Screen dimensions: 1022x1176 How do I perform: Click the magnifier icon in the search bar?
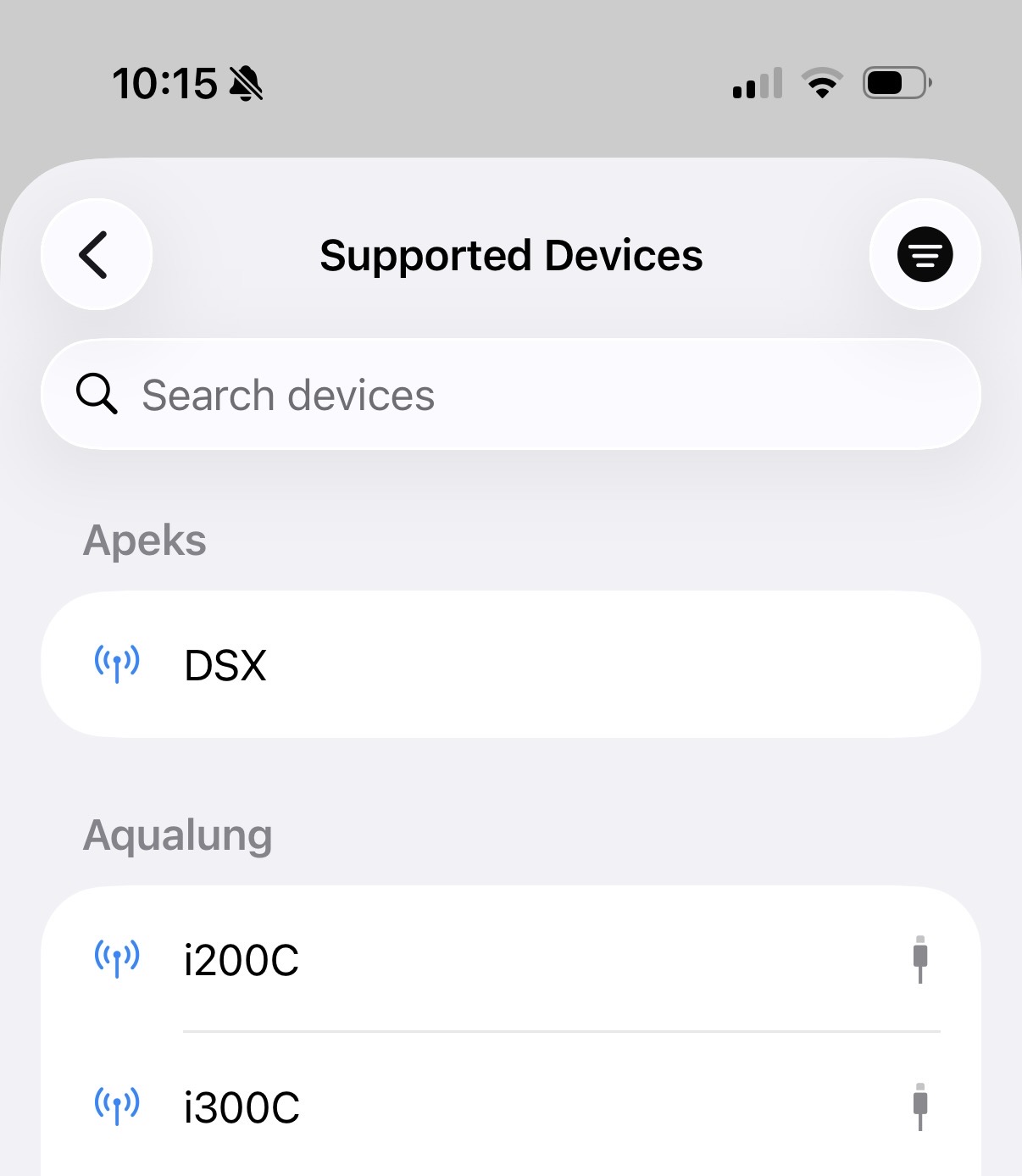pos(96,394)
